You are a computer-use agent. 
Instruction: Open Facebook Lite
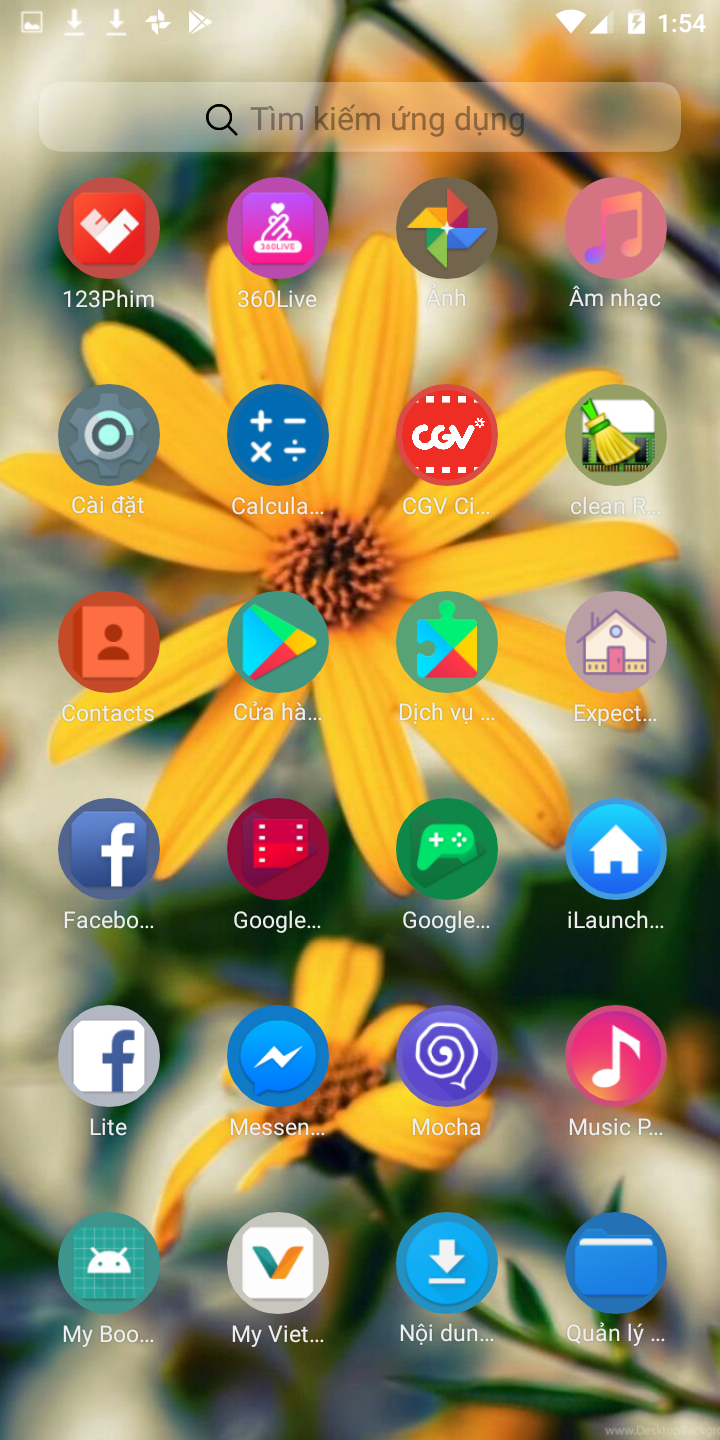(109, 1057)
